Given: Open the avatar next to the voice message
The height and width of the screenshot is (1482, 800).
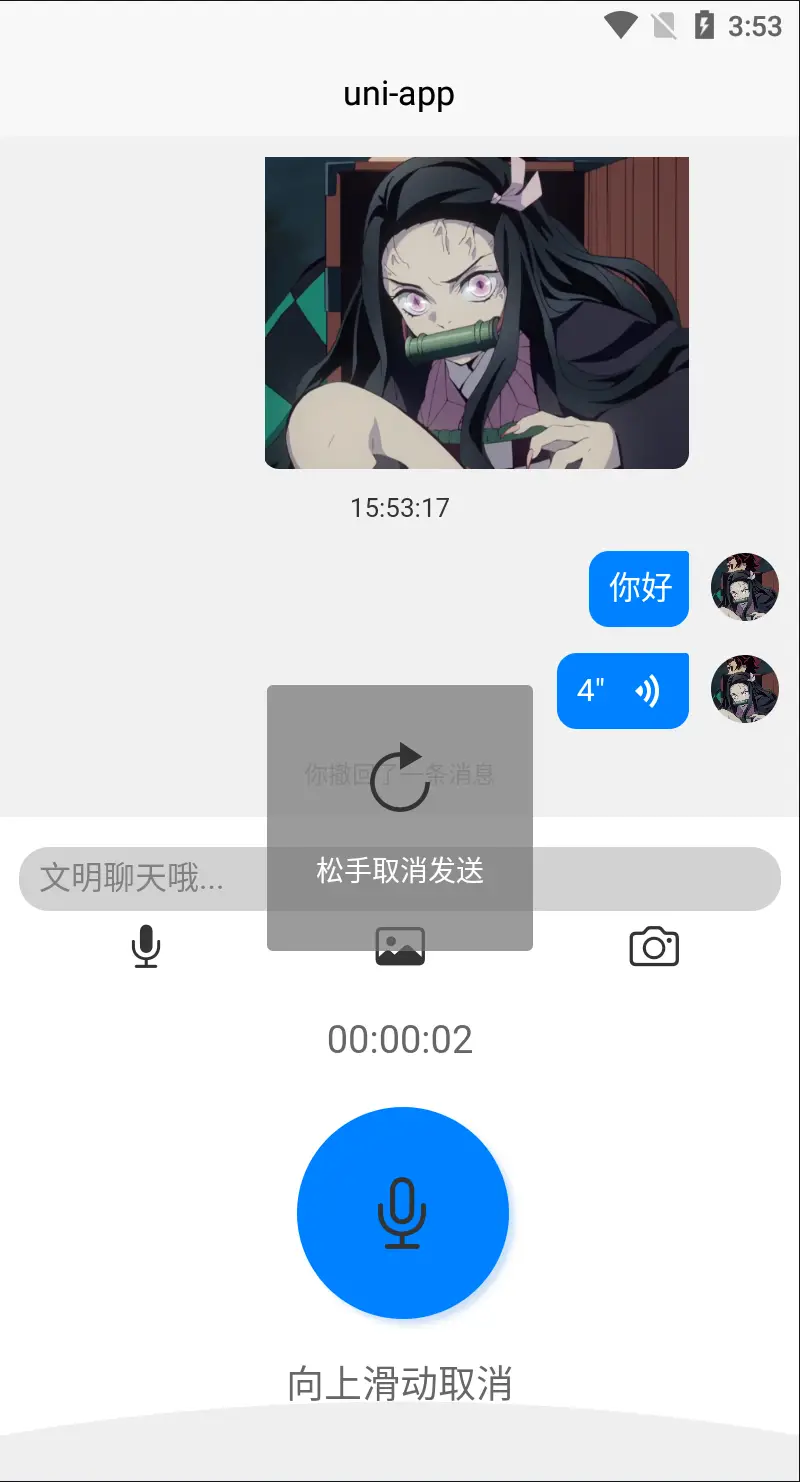Looking at the screenshot, I should click(x=744, y=690).
